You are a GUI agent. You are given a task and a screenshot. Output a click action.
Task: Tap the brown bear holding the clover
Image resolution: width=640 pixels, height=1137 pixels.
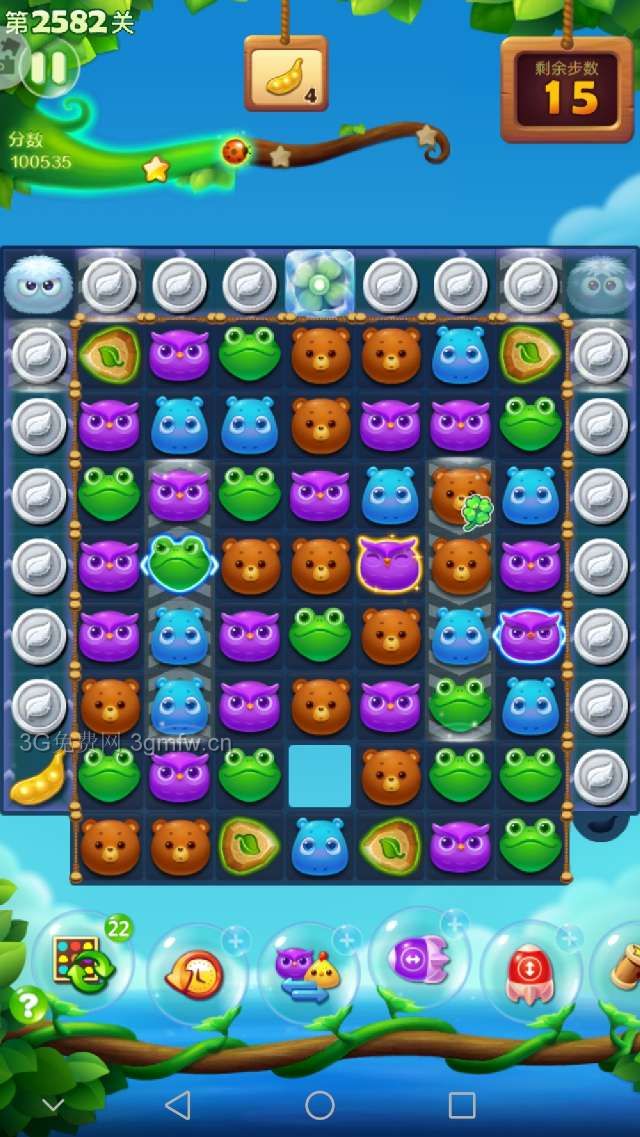coord(460,495)
